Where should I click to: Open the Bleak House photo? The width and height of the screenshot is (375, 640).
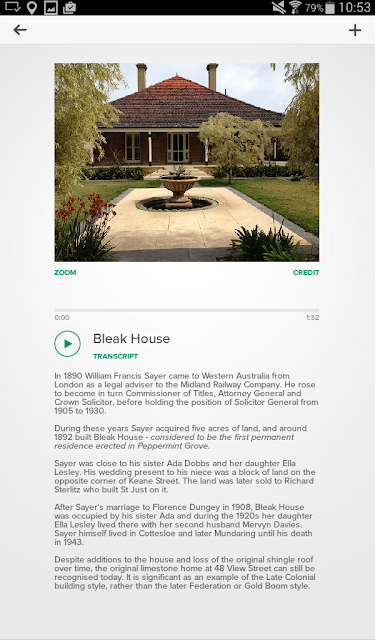(187, 162)
